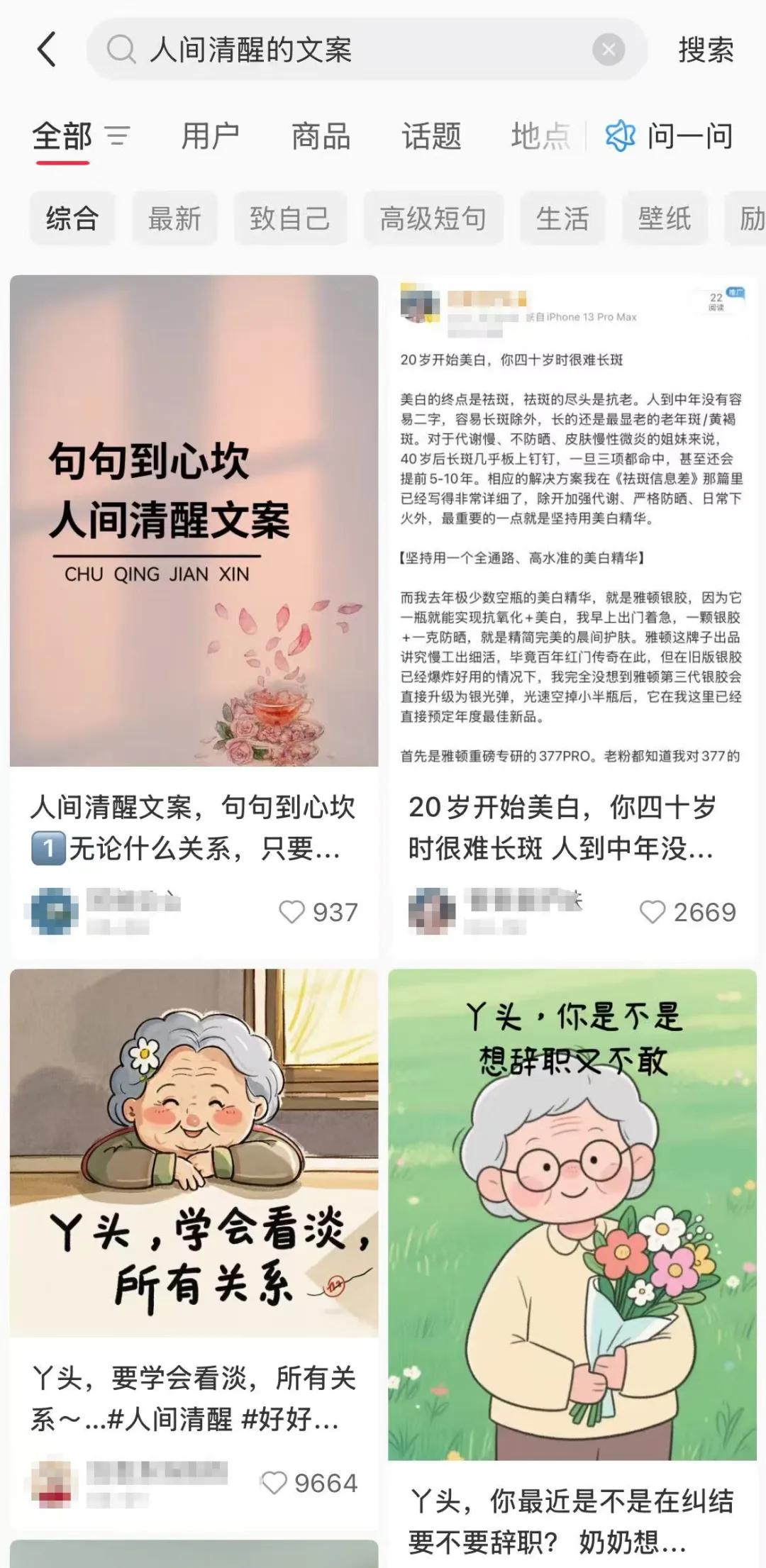Like the post with 937 likes

tap(292, 911)
